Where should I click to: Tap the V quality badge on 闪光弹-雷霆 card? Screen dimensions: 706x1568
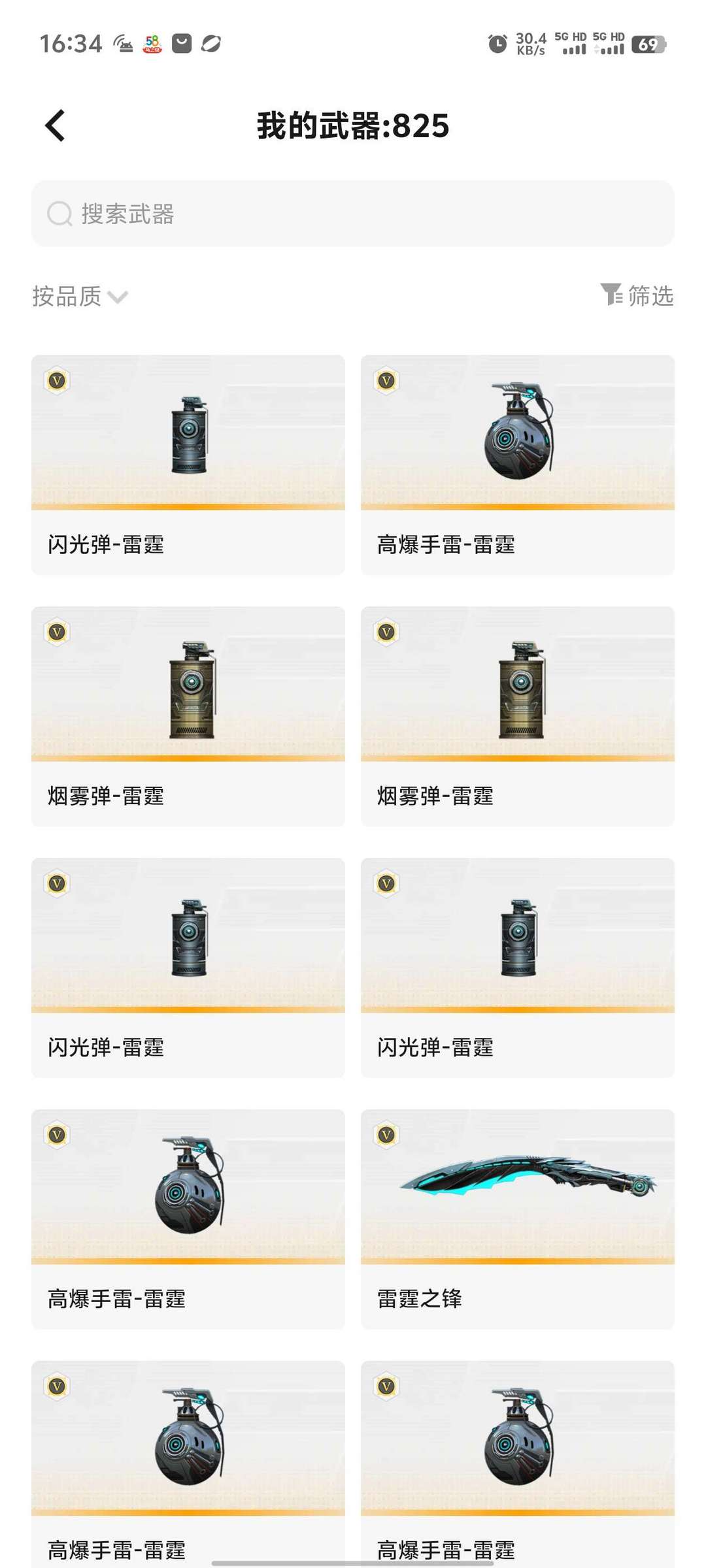[58, 381]
